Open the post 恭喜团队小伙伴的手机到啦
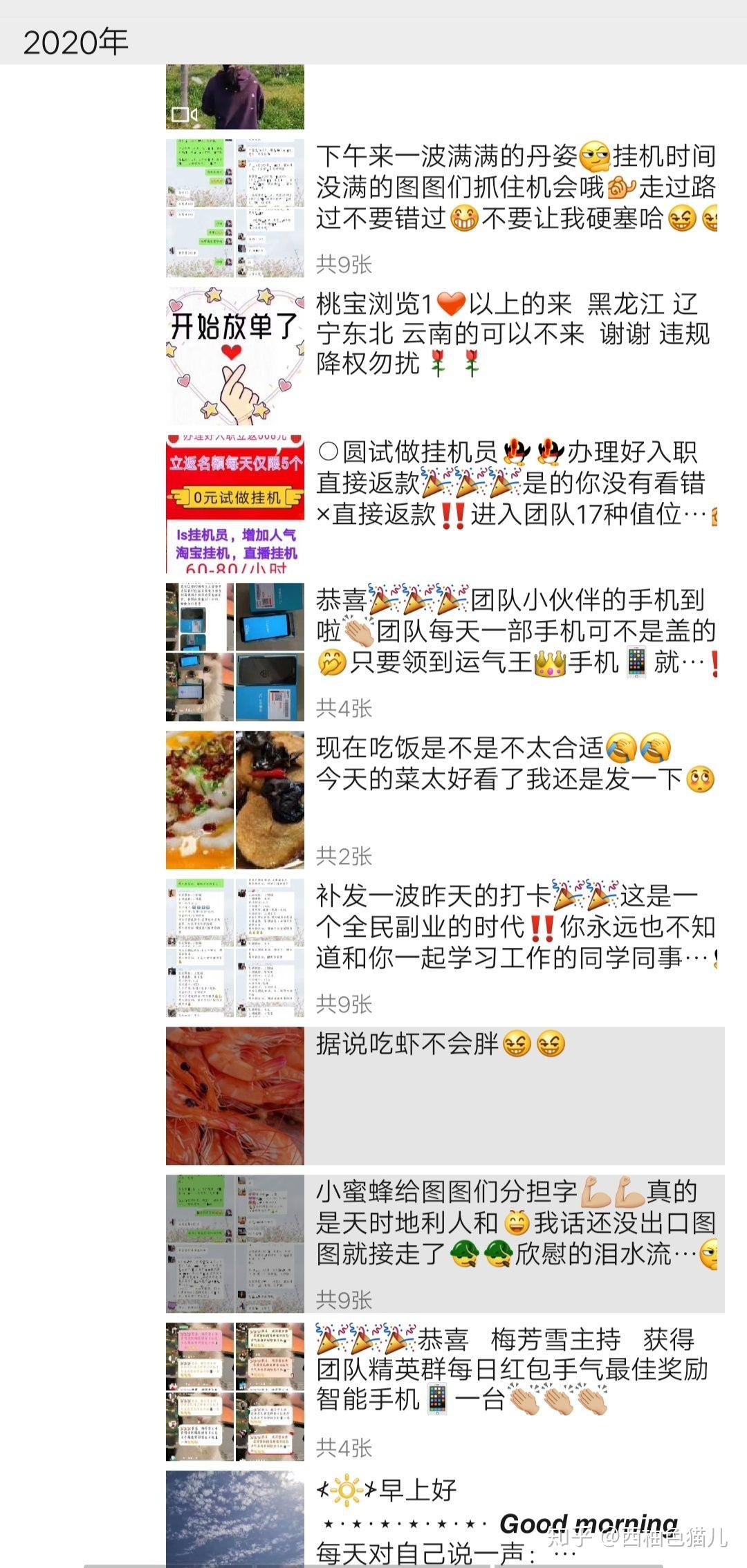Image resolution: width=747 pixels, height=1568 pixels. coord(515,631)
